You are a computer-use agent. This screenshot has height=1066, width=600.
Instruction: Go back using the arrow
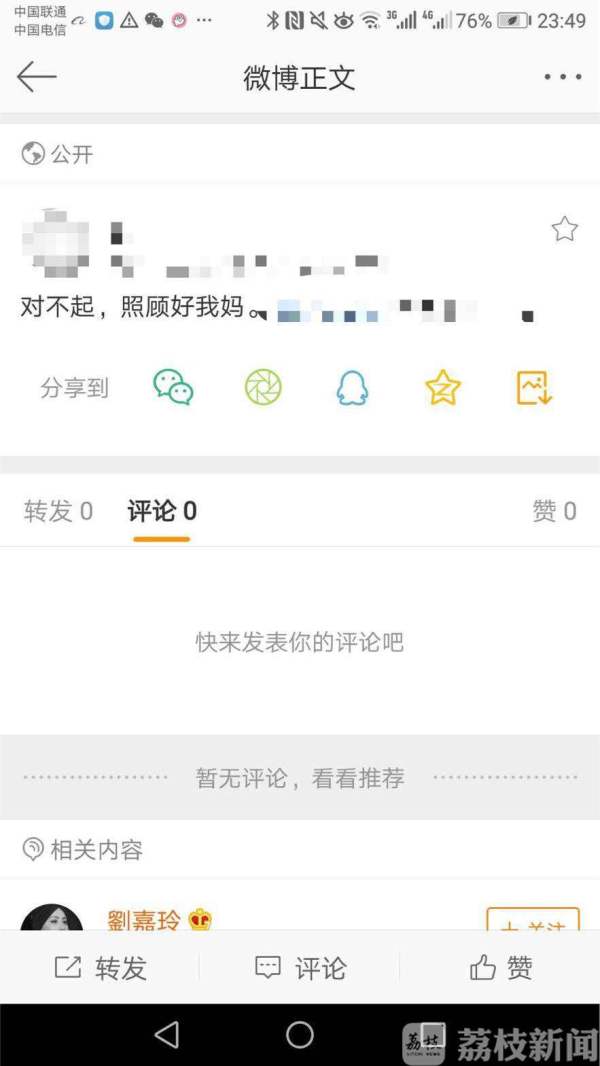(37, 78)
